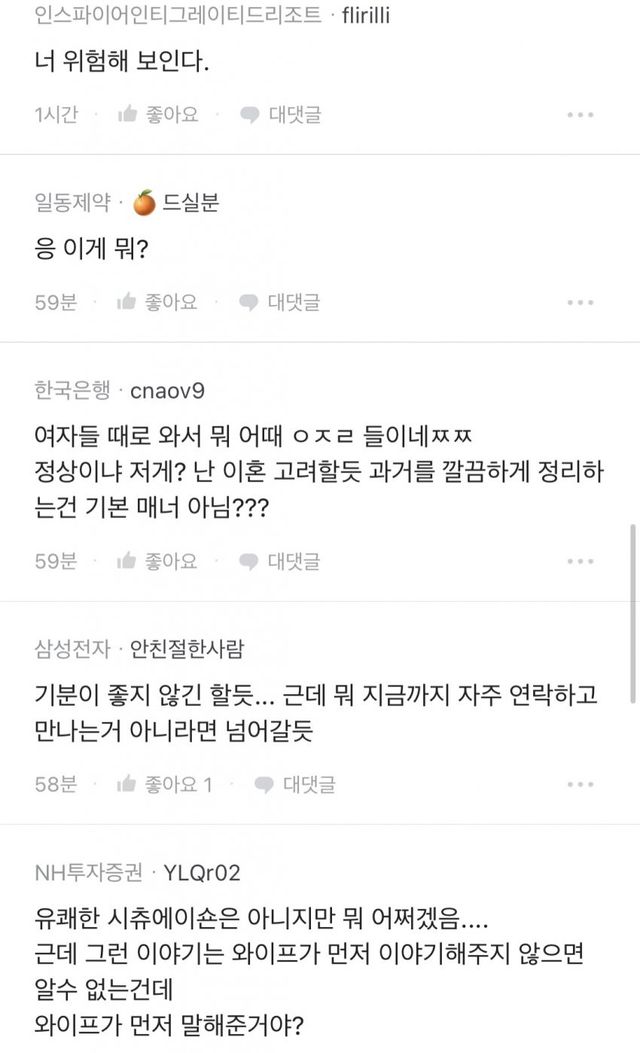This screenshot has width=640, height=1053.
Task: Reply to 드실분's comment
Action: coord(281,302)
